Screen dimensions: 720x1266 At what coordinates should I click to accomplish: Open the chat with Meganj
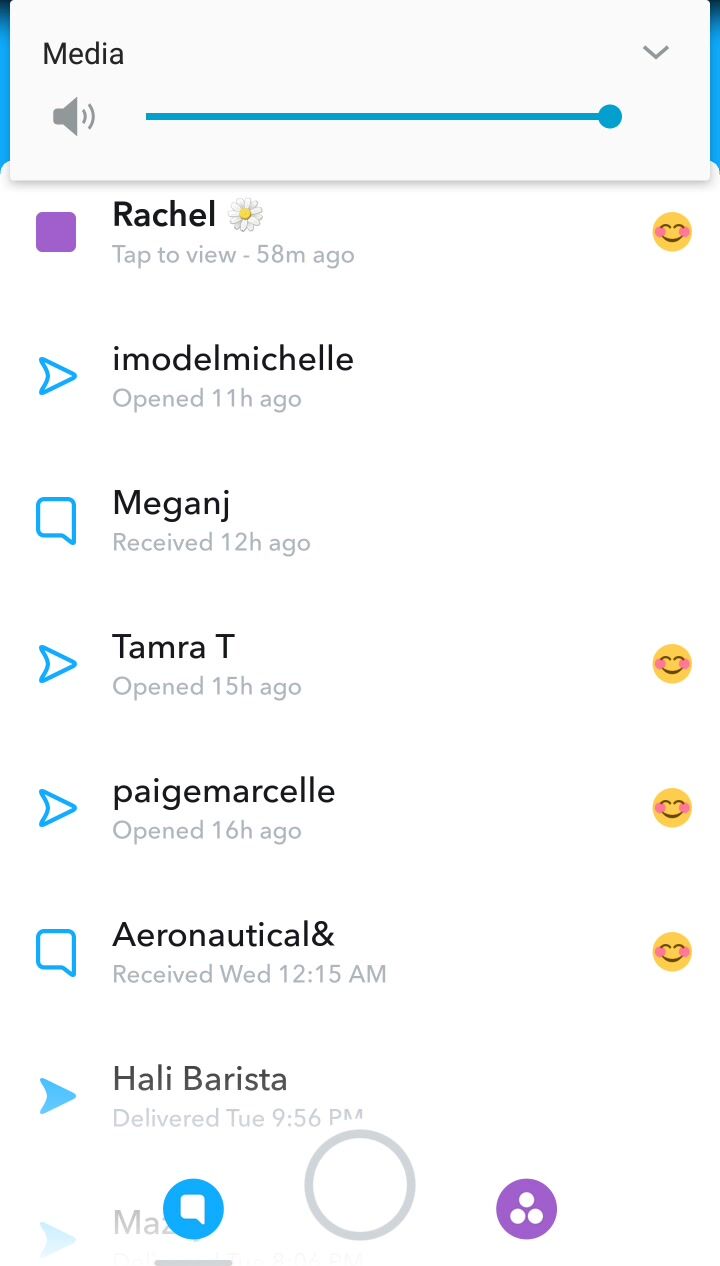[x=210, y=520]
